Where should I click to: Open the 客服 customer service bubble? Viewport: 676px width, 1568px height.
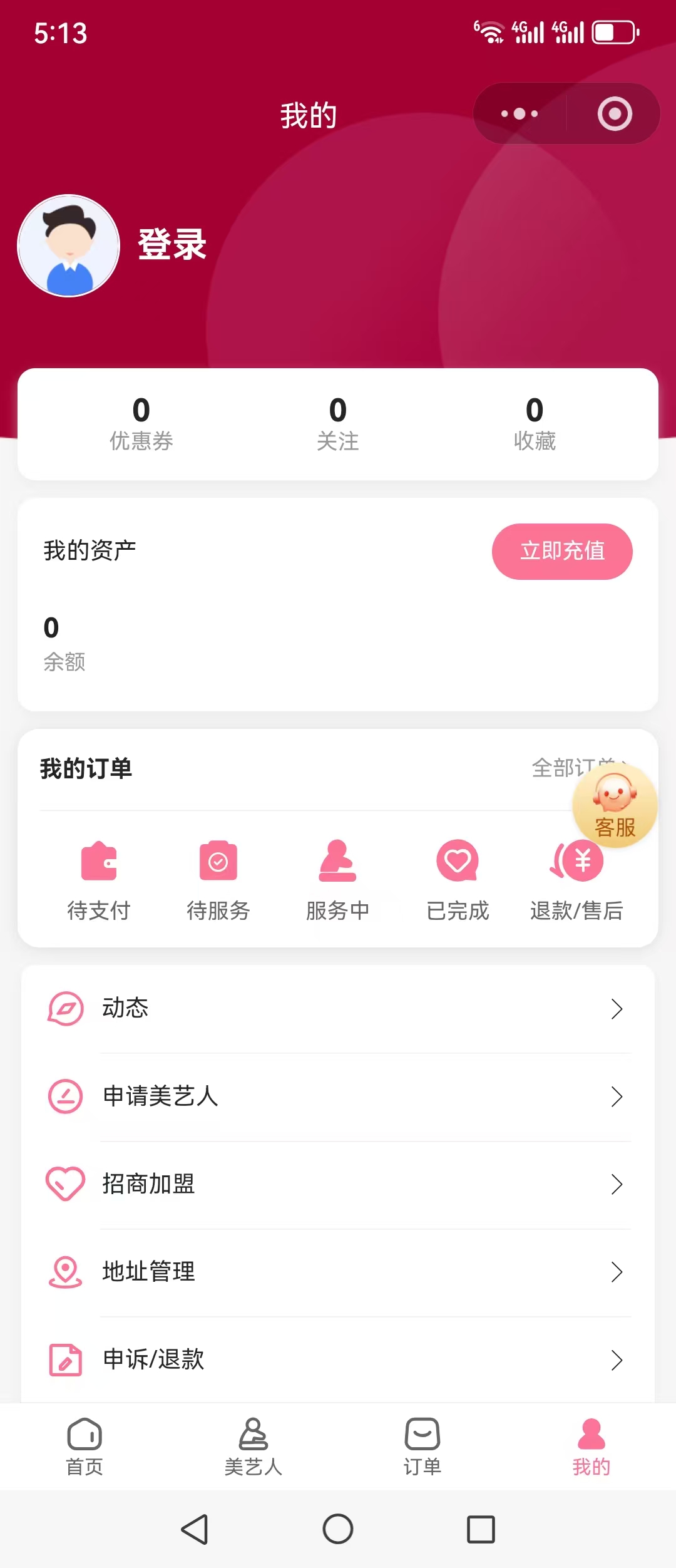click(x=615, y=805)
